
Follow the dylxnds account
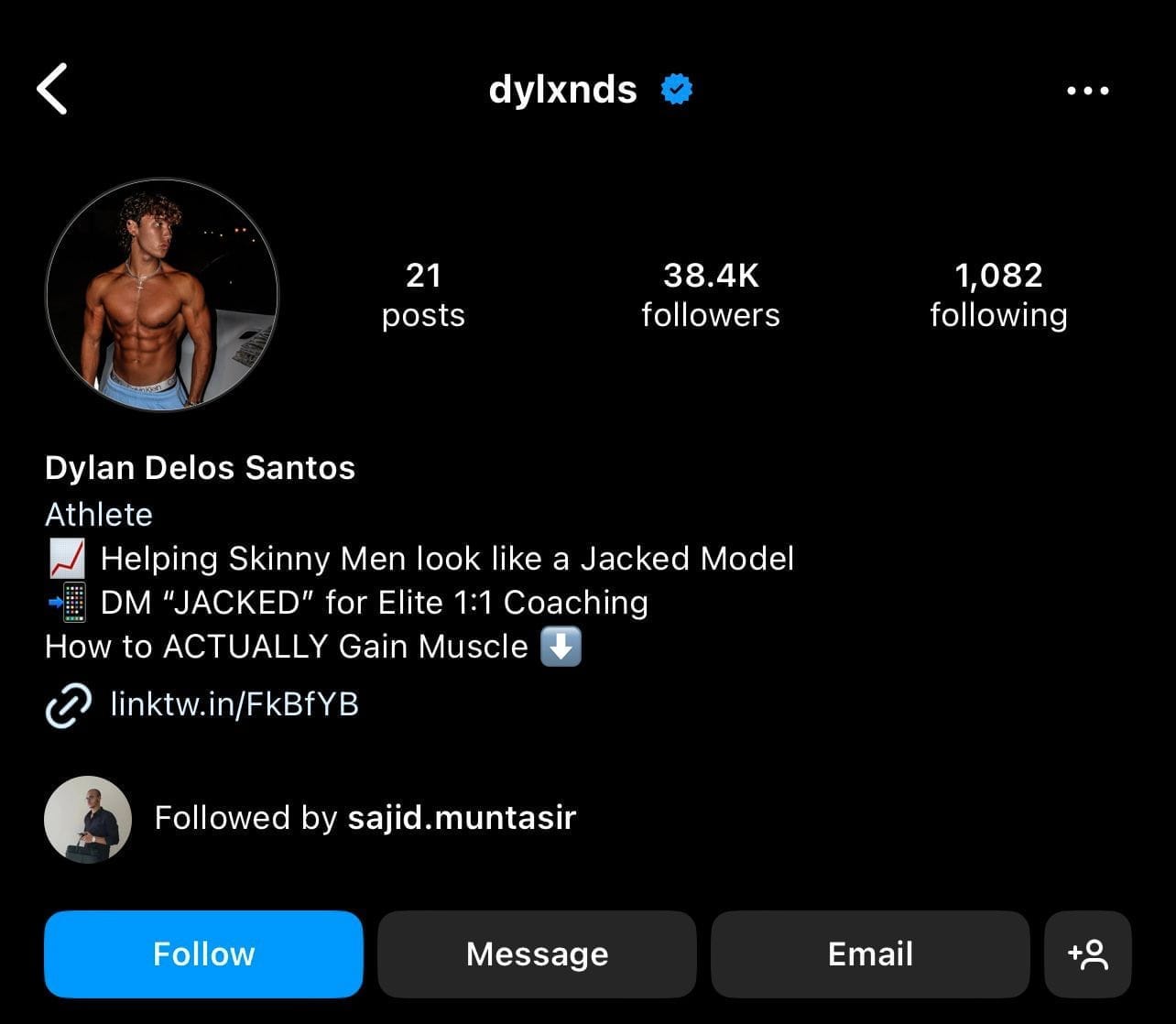tap(203, 953)
